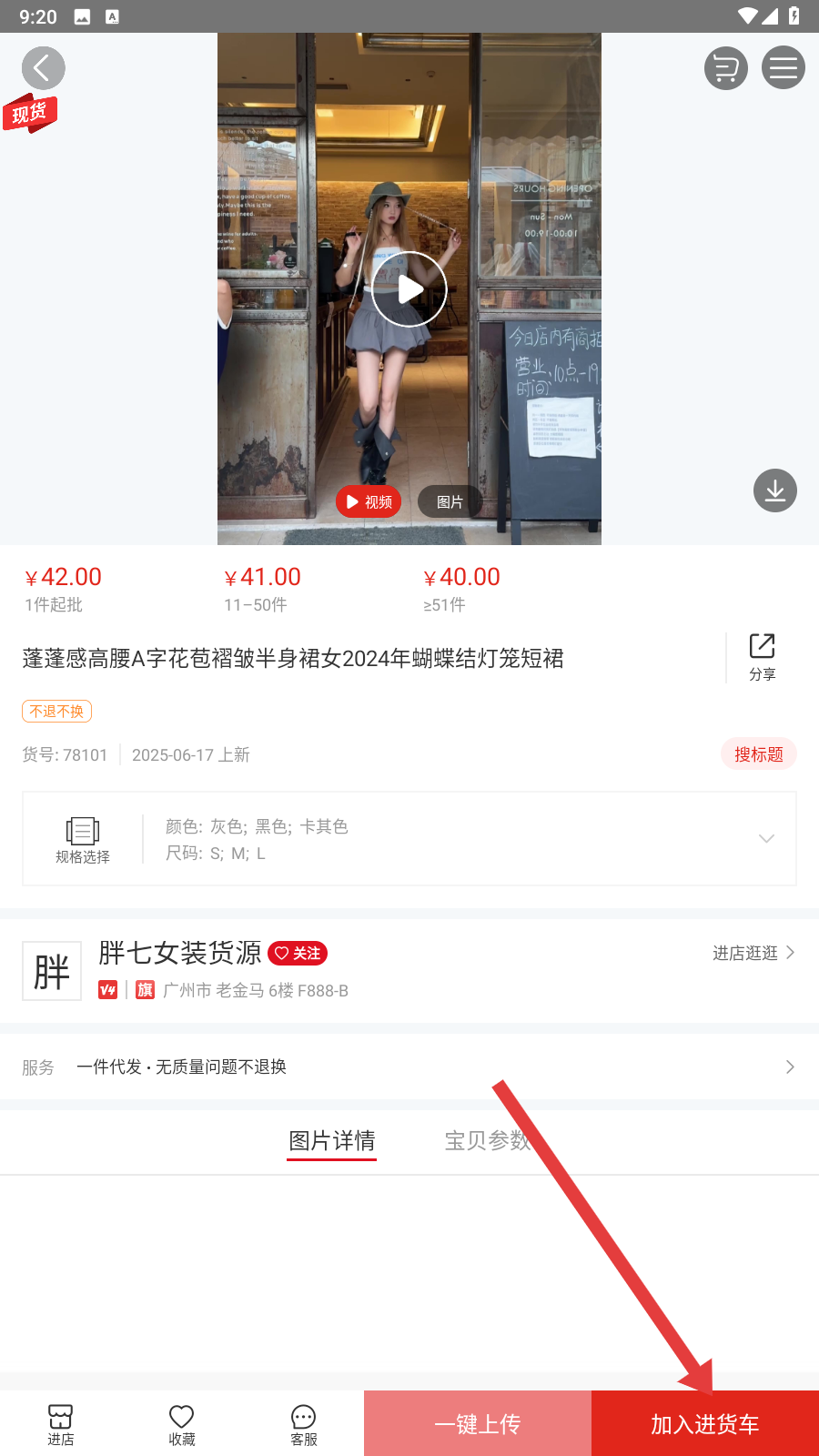Switch to the 图片 media chip
Screen dimensions: 819x1456
click(449, 501)
